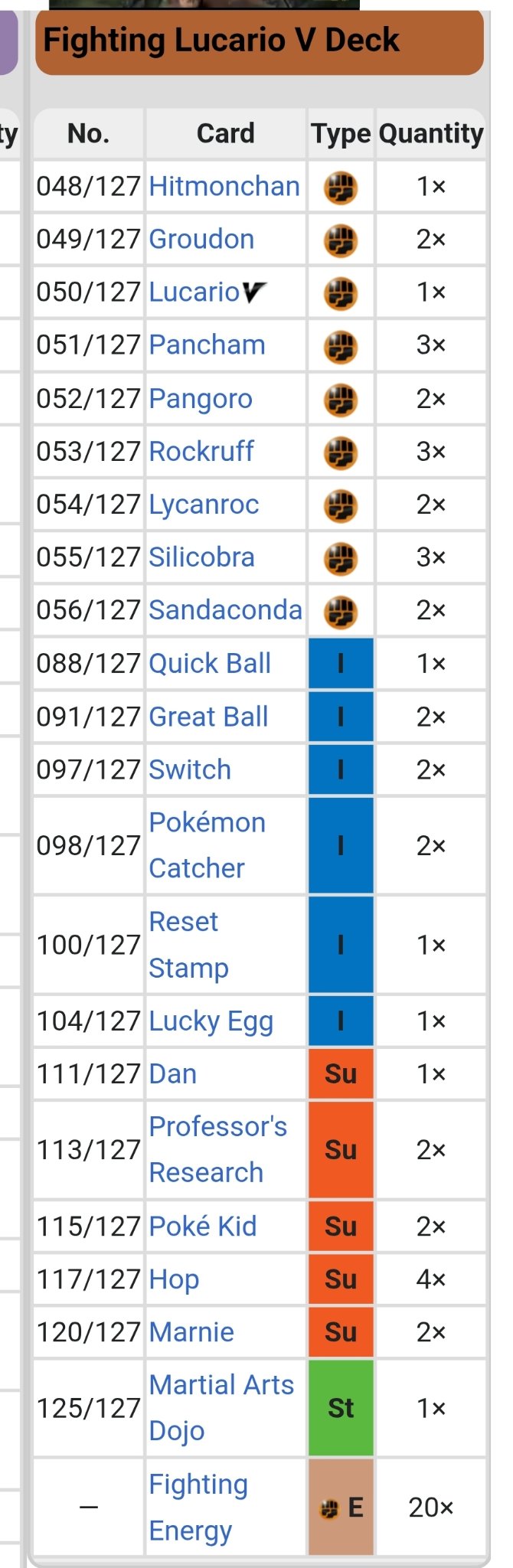The width and height of the screenshot is (513, 1568).
Task: Open the Quick Ball card link
Action: pos(209,663)
